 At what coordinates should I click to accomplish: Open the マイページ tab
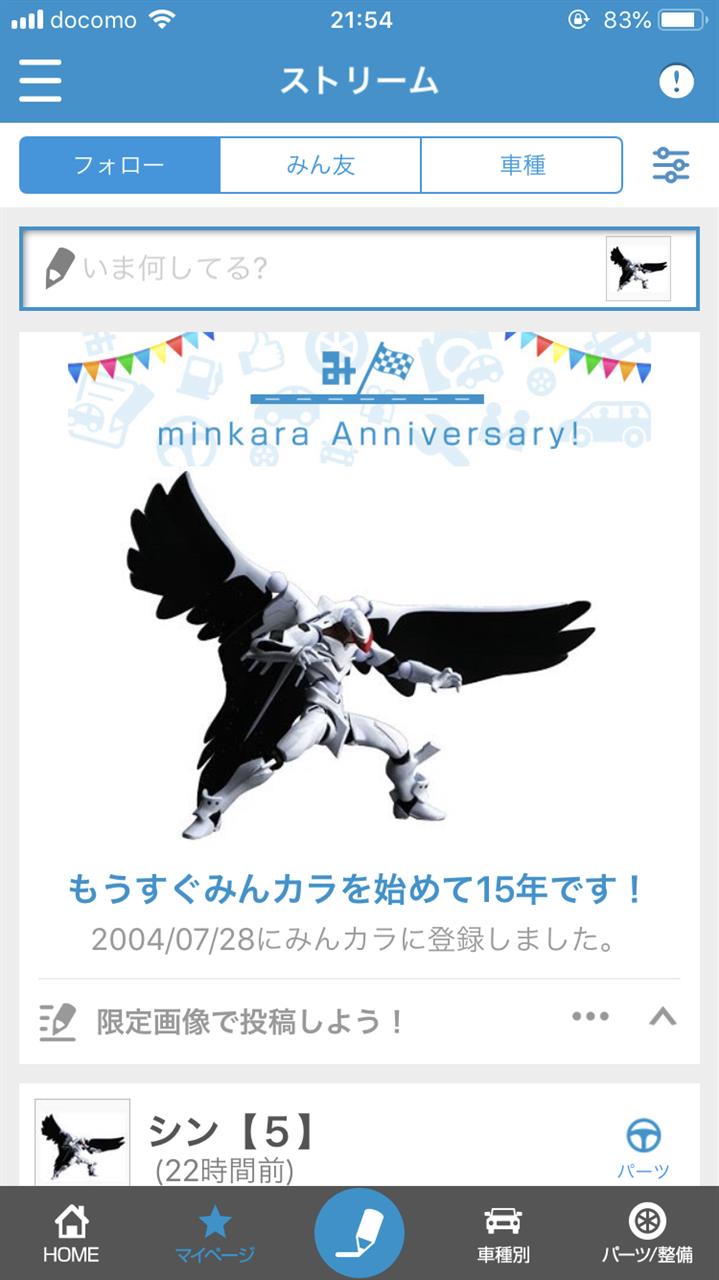pos(215,1233)
